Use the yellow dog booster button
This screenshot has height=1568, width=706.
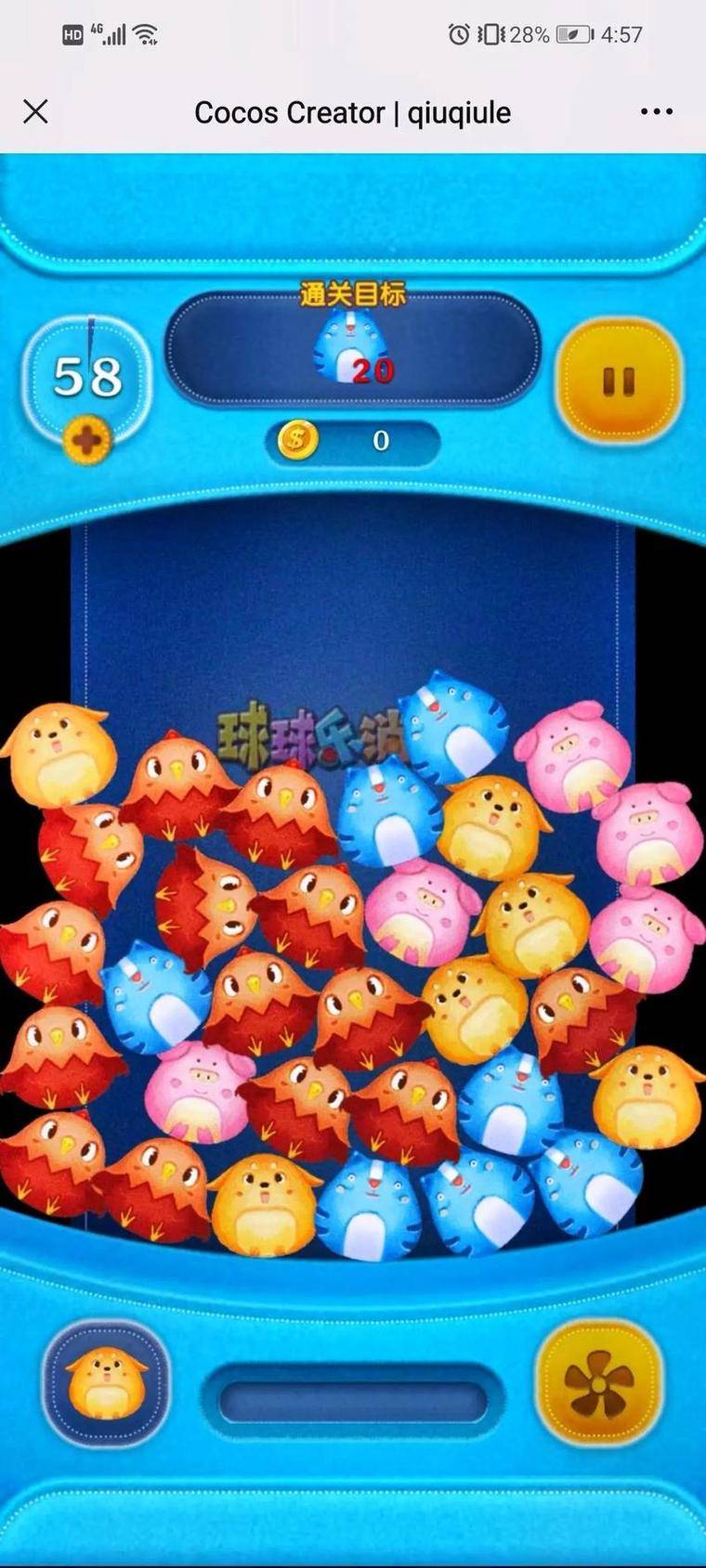point(107,1383)
